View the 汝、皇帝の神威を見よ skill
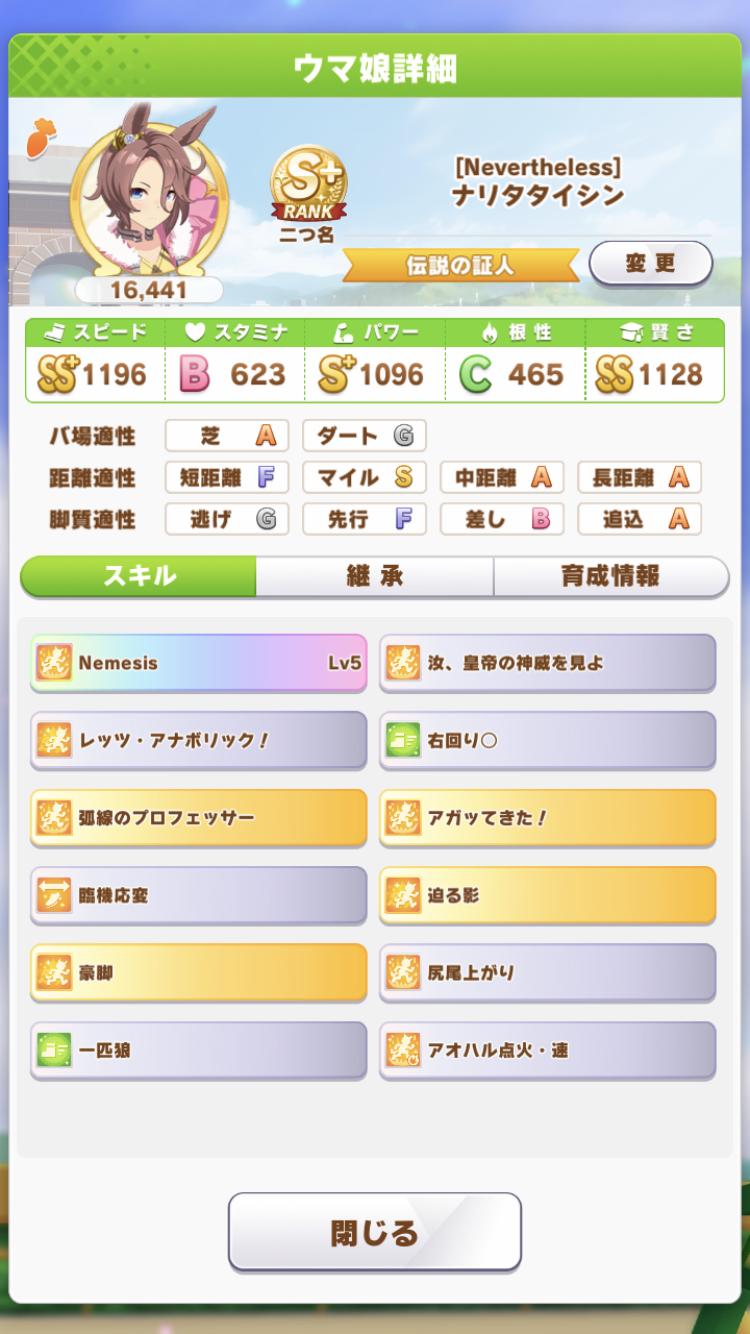750x1334 pixels. (x=547, y=662)
